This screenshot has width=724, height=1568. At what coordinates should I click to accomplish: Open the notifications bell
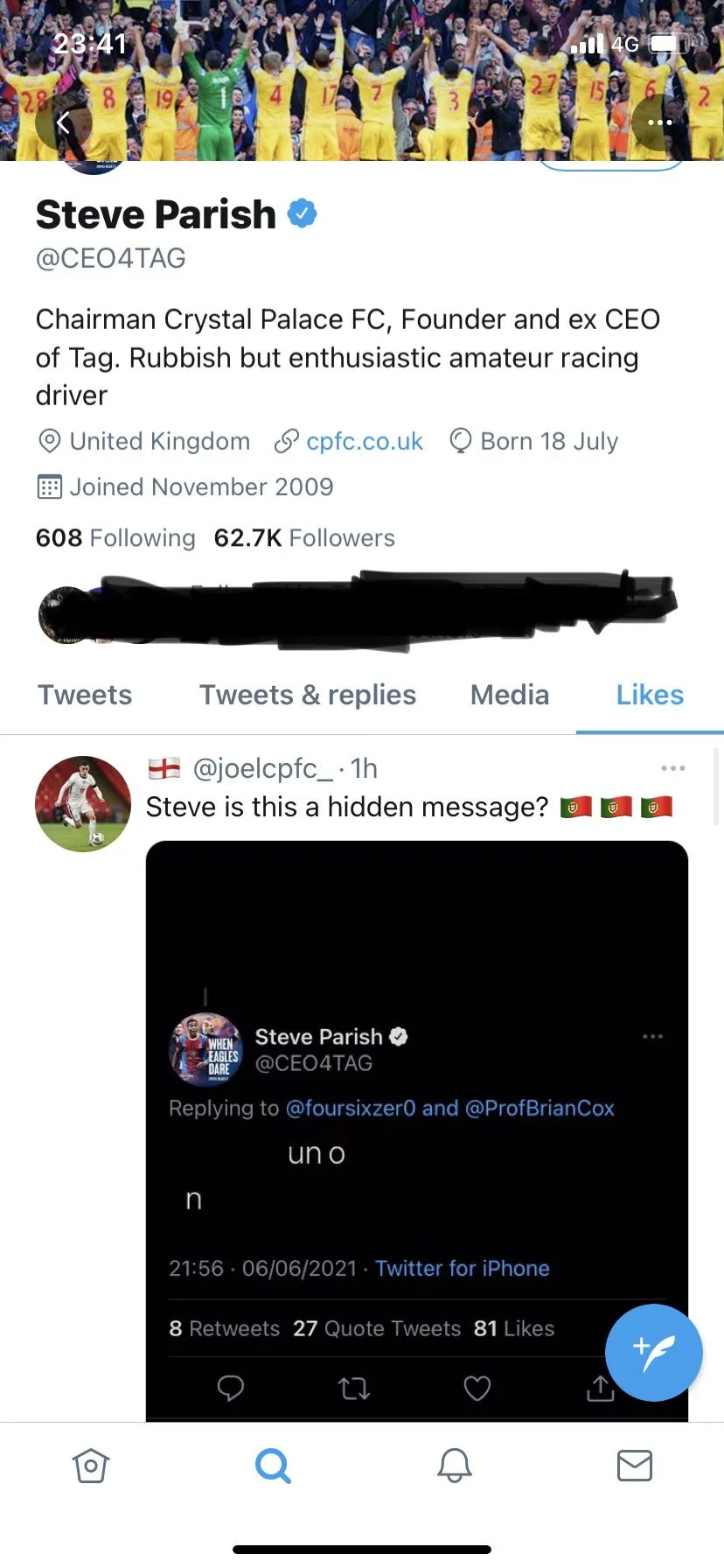tap(455, 1466)
